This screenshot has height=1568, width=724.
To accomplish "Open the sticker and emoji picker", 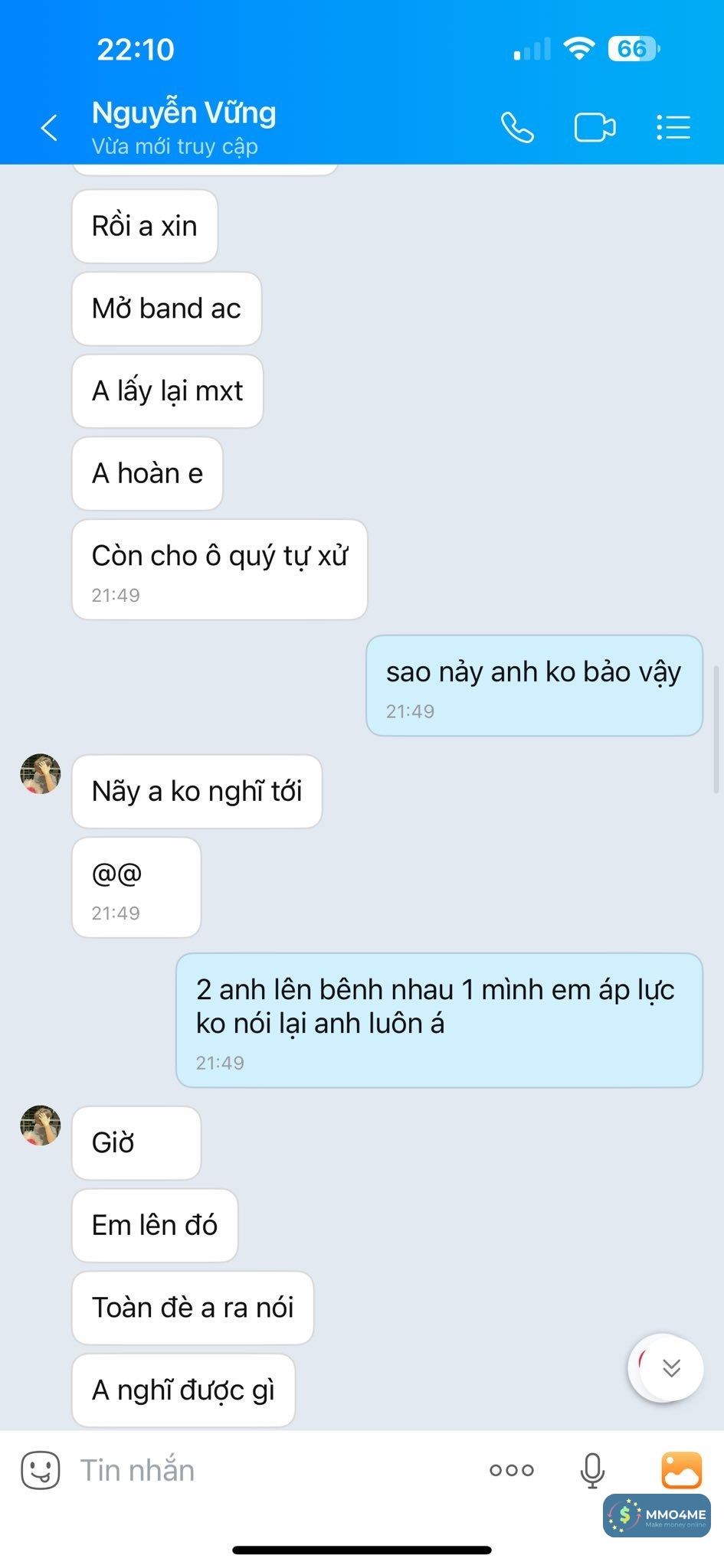I will 40,1470.
